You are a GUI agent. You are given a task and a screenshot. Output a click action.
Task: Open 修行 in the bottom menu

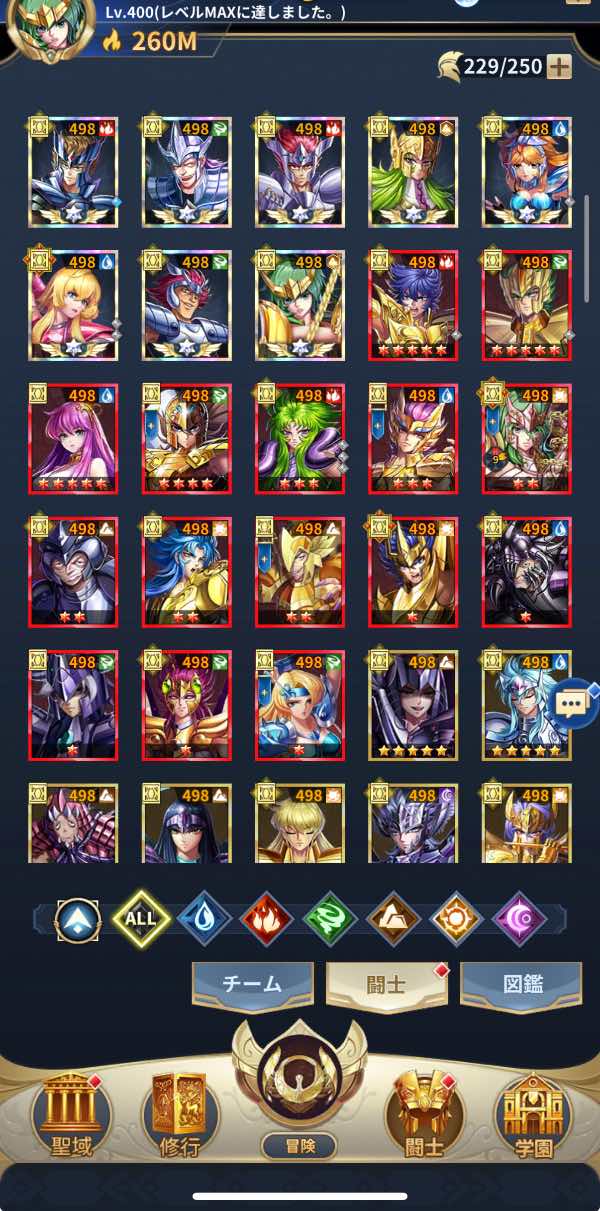pyautogui.click(x=179, y=1115)
